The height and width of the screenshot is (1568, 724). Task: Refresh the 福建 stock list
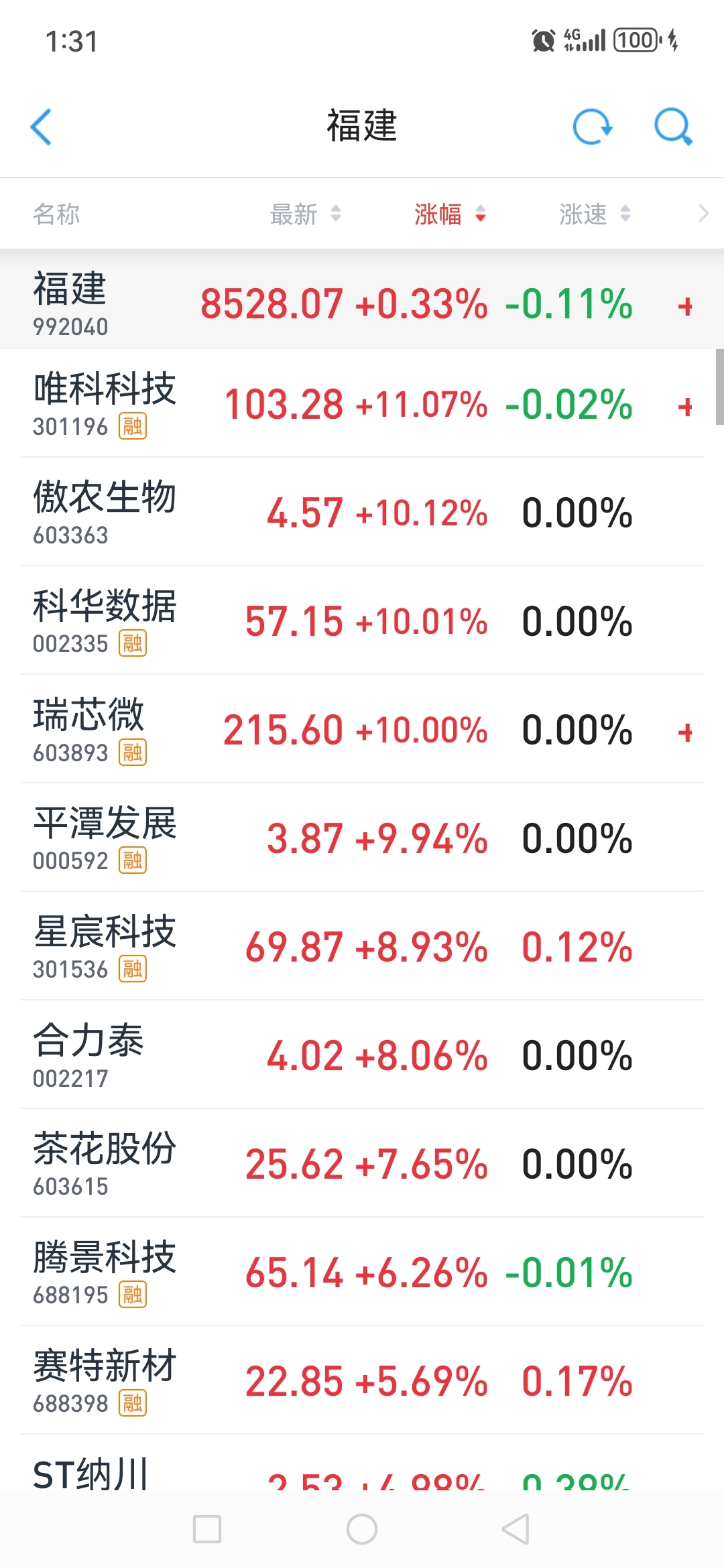pyautogui.click(x=593, y=127)
